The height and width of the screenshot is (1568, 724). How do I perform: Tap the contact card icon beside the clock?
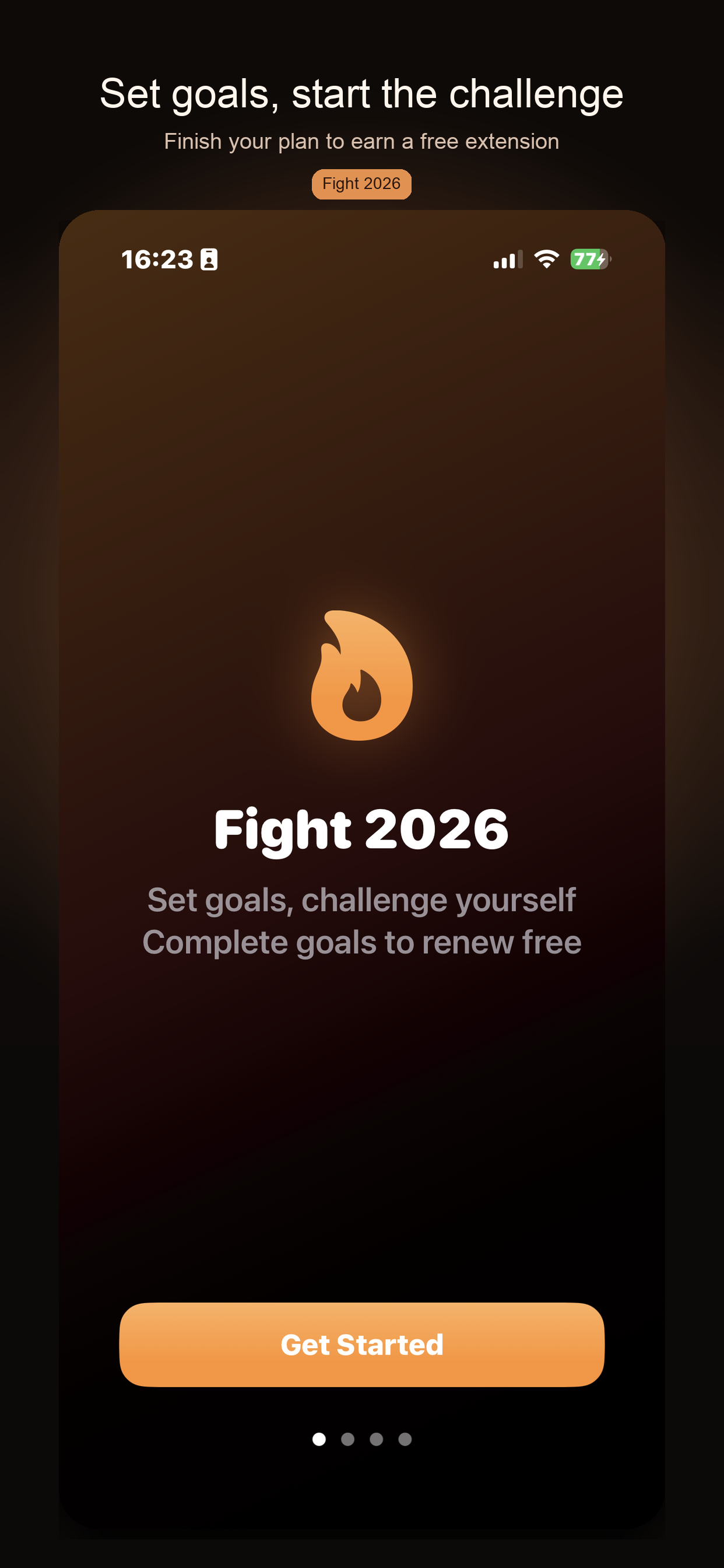pyautogui.click(x=209, y=260)
